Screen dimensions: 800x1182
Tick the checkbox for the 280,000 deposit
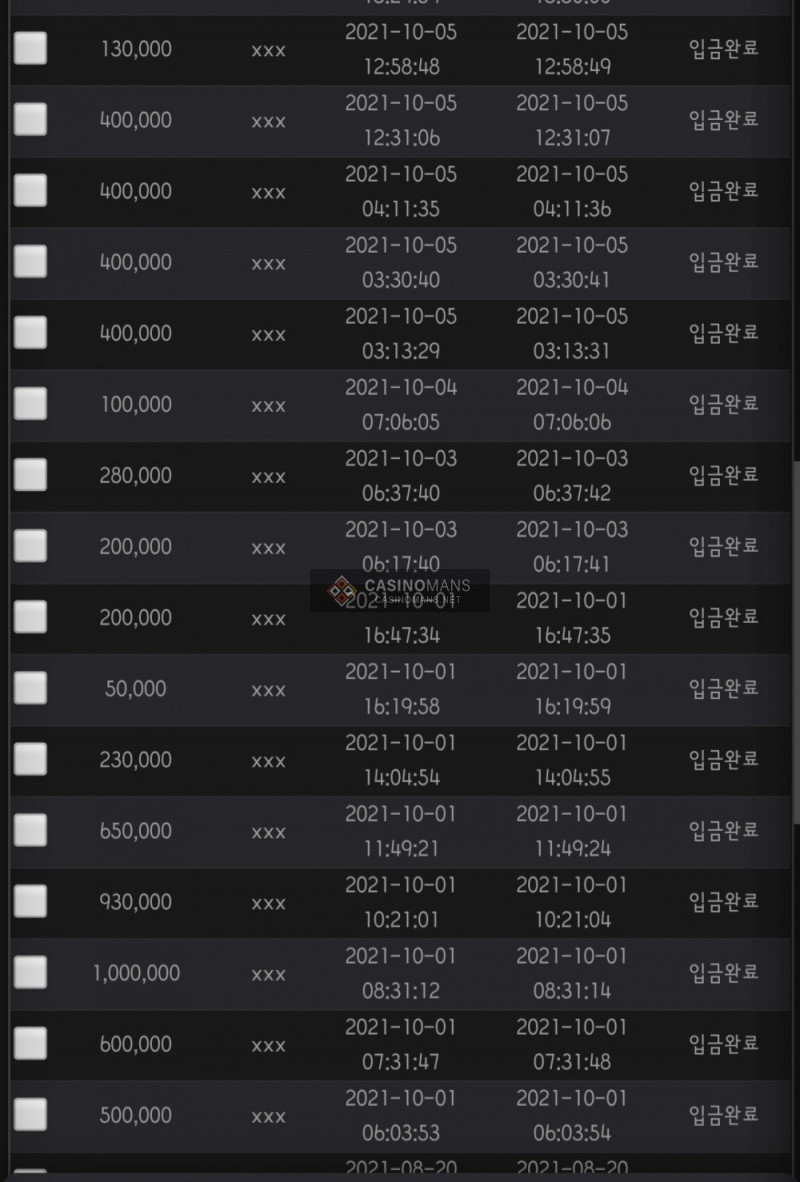[x=30, y=475]
